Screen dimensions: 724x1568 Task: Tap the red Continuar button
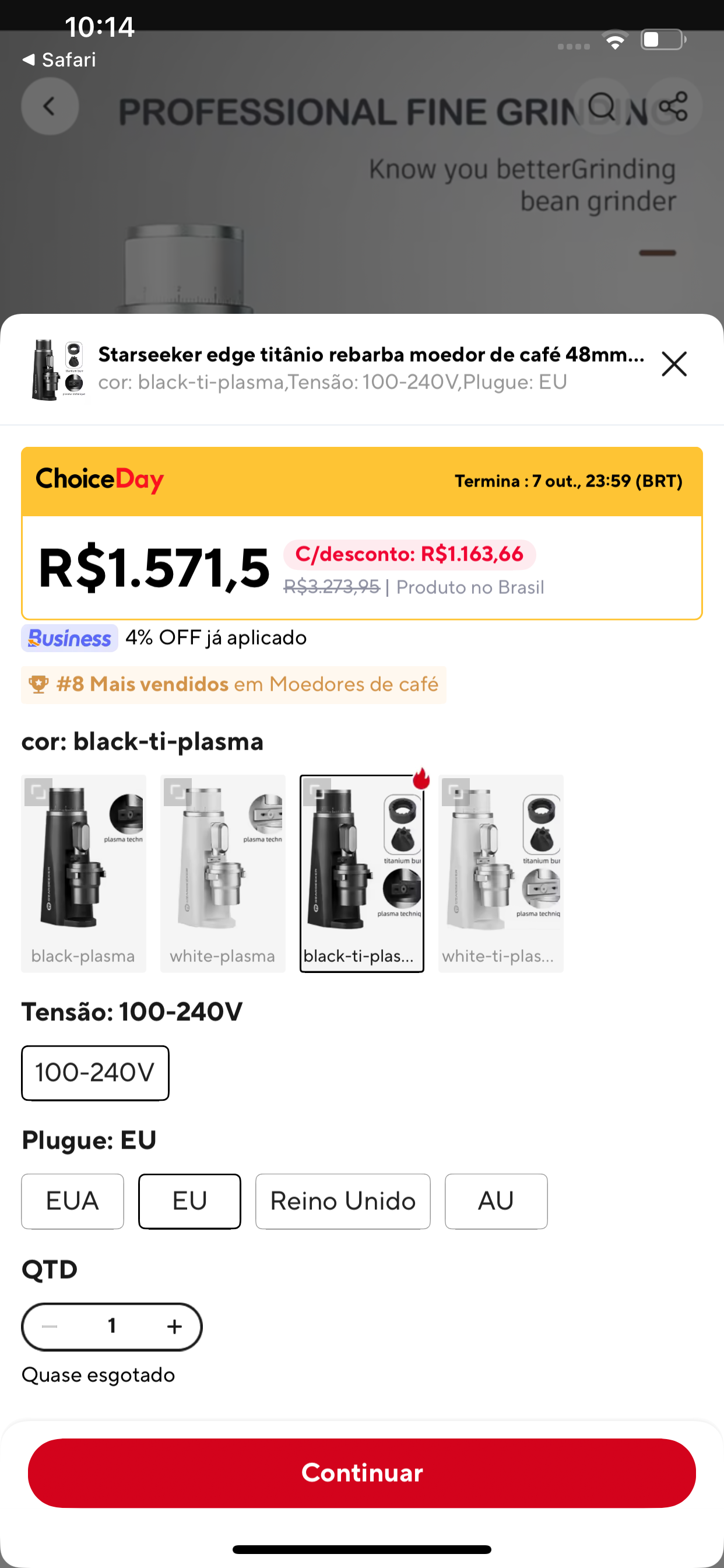tap(361, 1472)
